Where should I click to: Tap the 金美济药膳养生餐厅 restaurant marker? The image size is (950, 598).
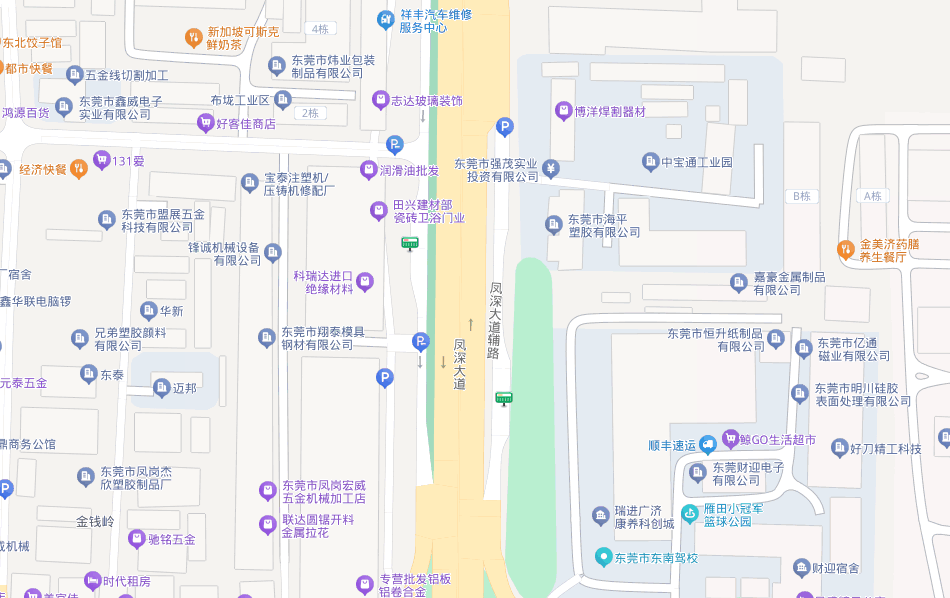pos(846,248)
